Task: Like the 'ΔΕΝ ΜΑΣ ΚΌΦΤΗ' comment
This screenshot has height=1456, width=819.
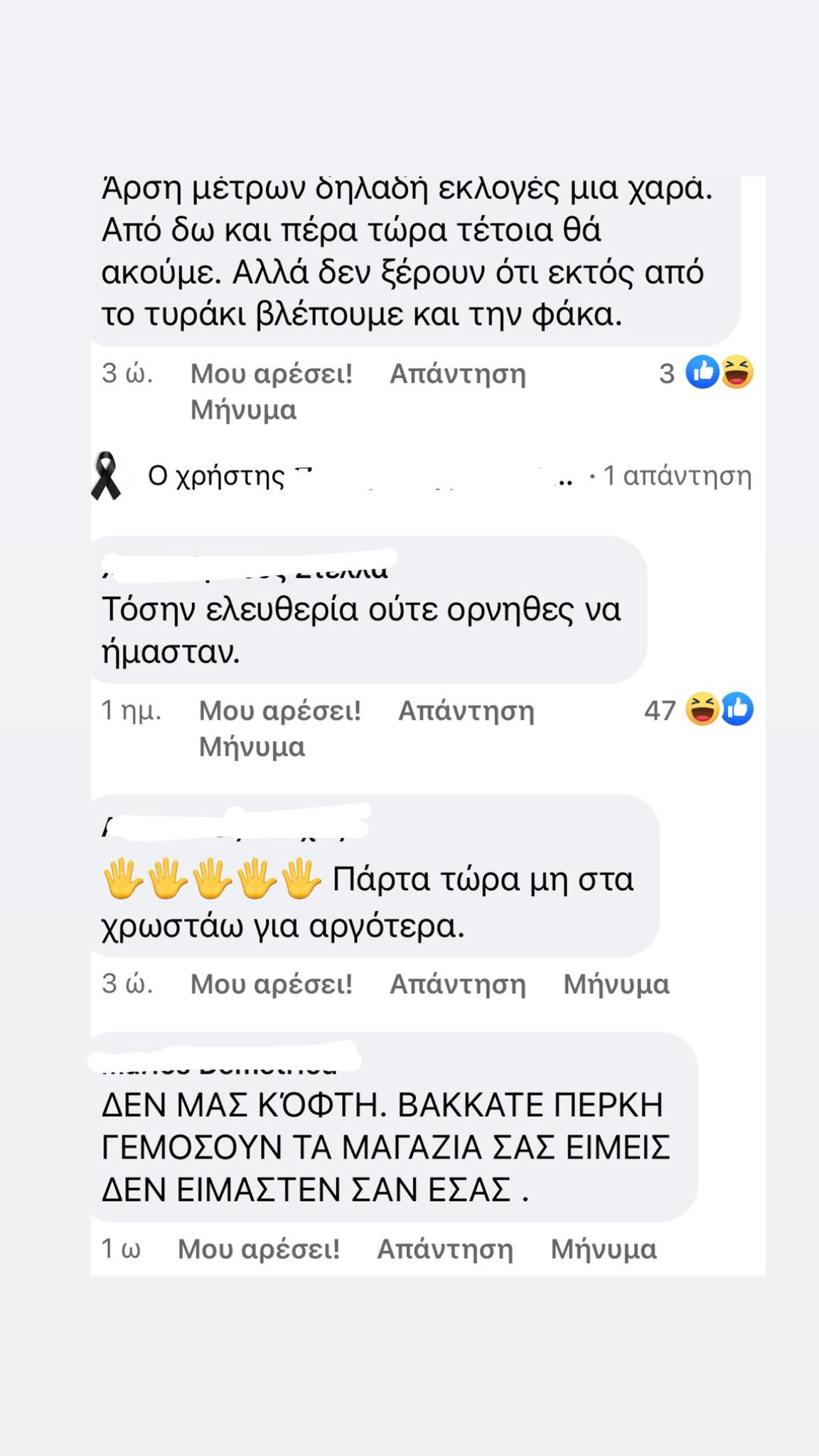Action: [259, 1248]
